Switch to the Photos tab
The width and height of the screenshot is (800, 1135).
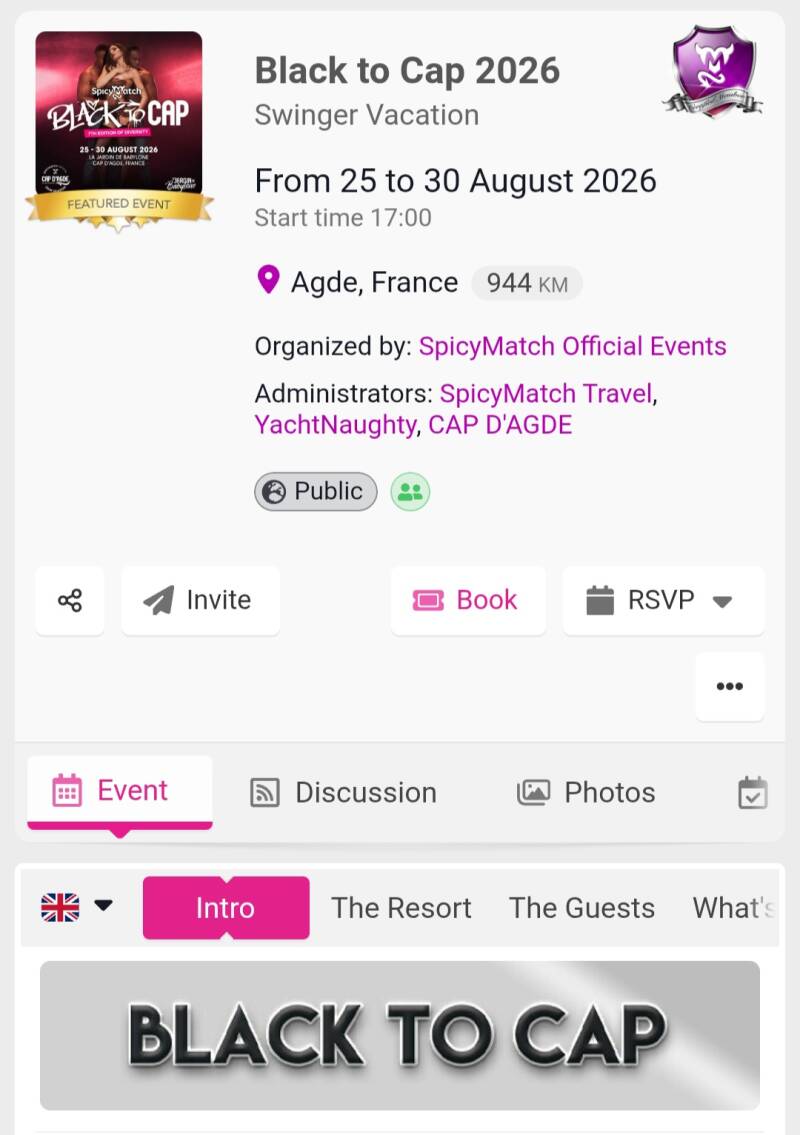586,792
